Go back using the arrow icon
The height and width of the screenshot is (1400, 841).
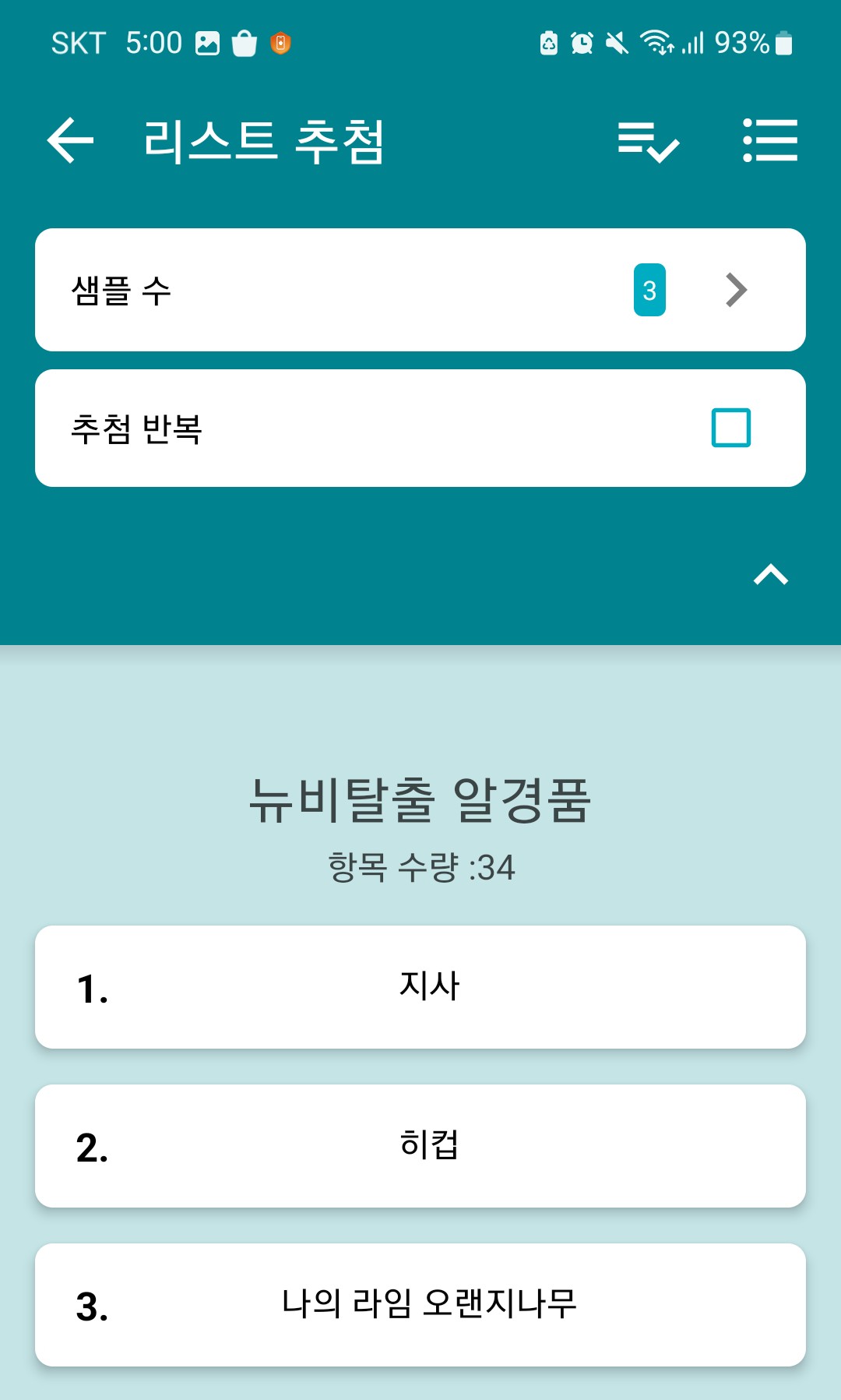(70, 140)
